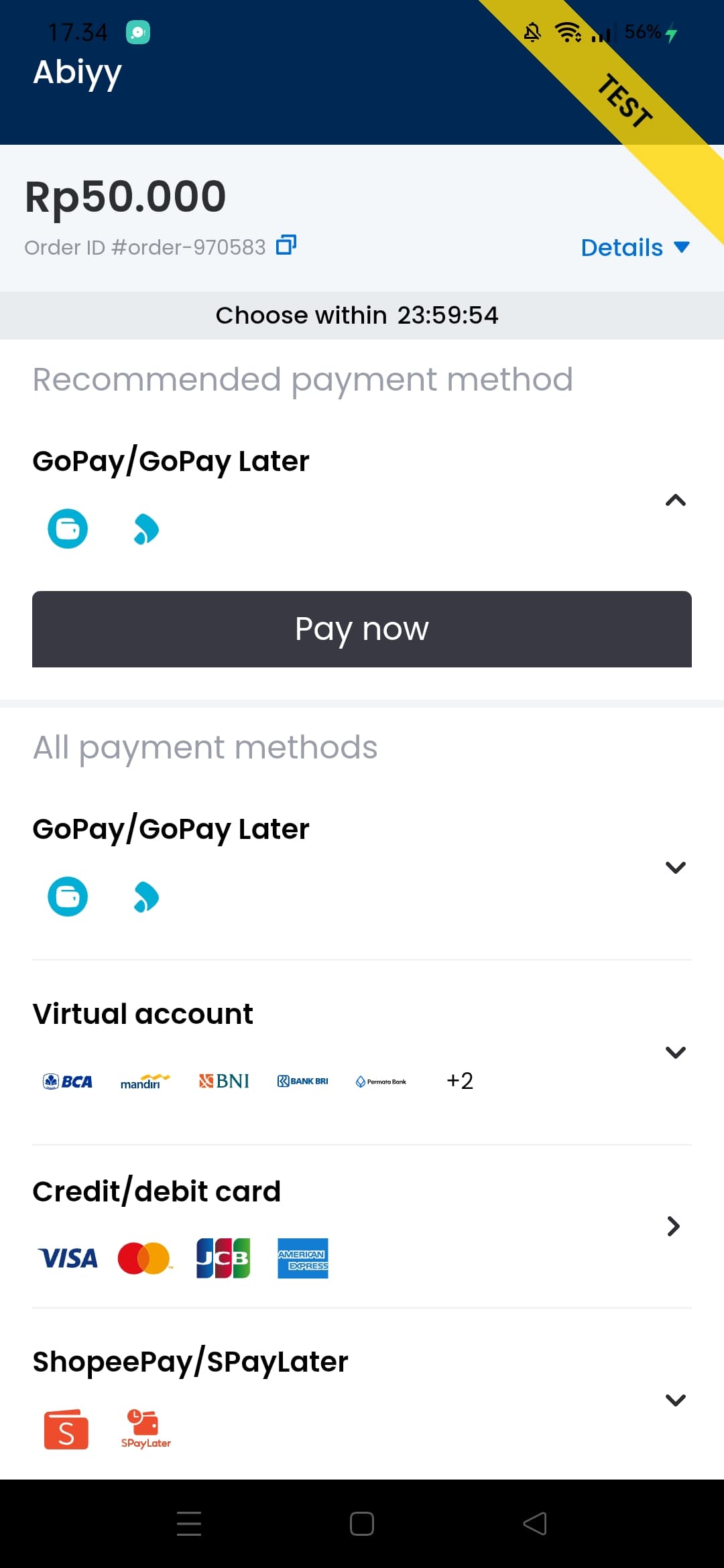Select the JCB card logo
This screenshot has height=1568, width=724.
click(223, 1258)
